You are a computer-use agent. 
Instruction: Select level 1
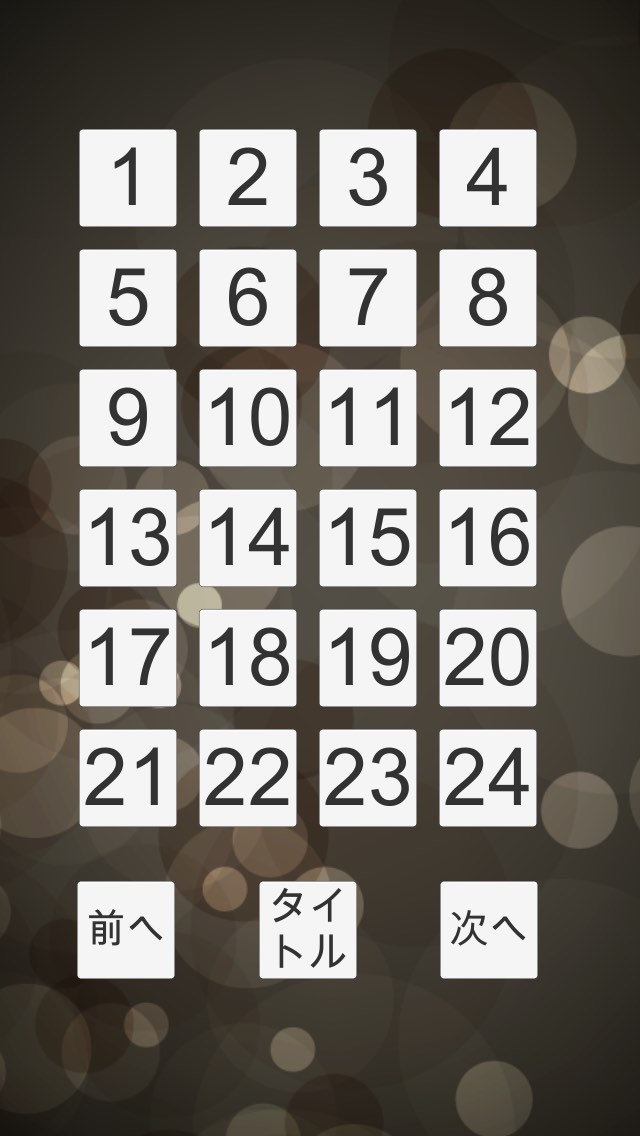coord(128,178)
